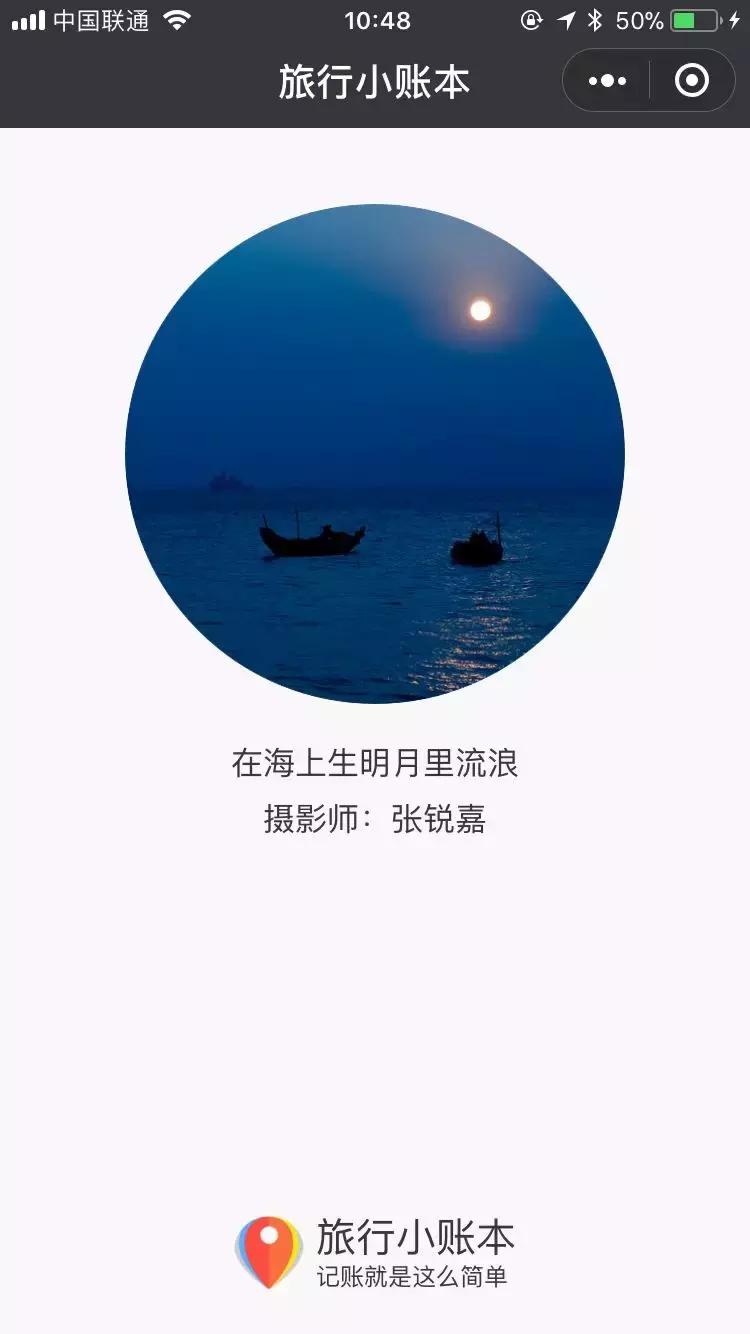Image resolution: width=750 pixels, height=1334 pixels.
Task: Click the 旅行小账本 app name at bottom
Action: click(x=416, y=1234)
